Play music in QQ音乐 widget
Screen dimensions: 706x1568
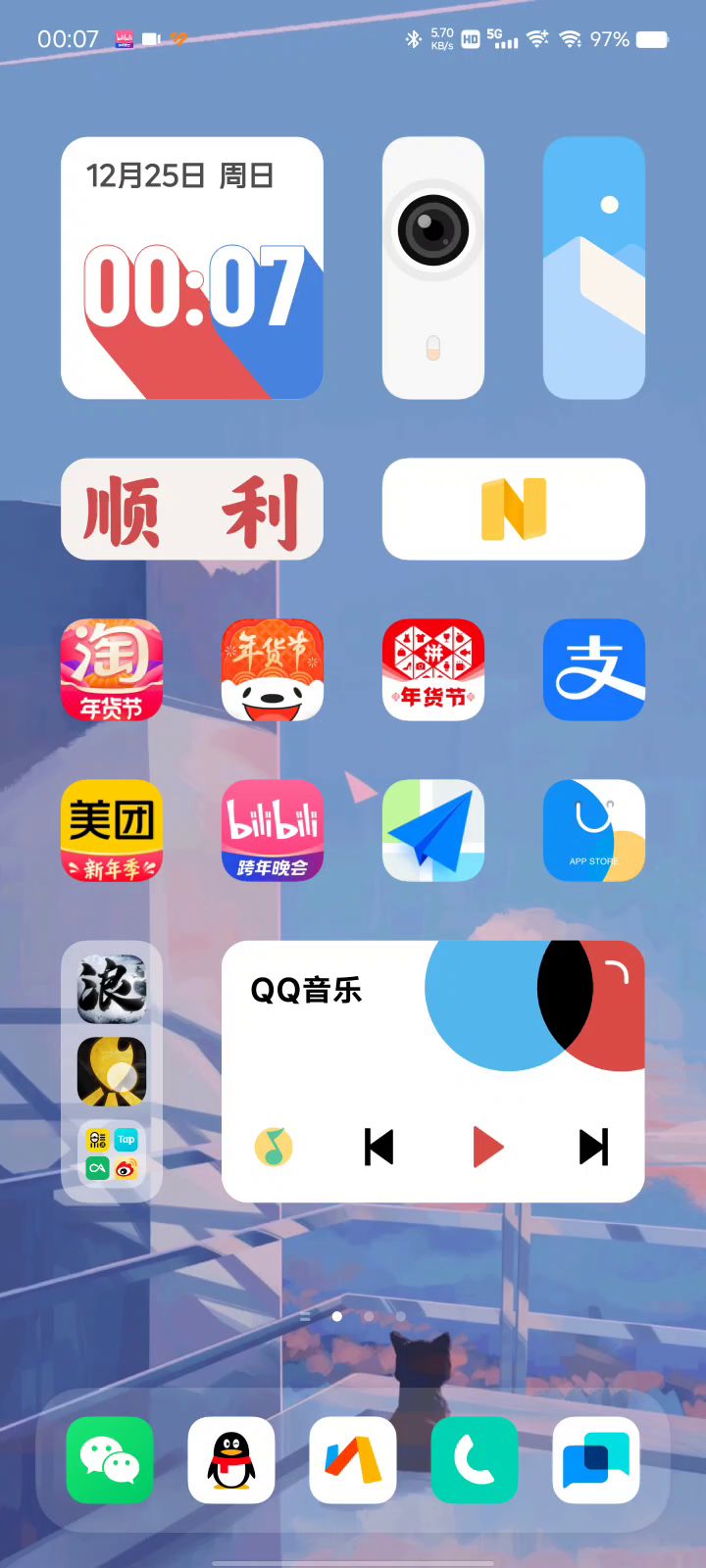pyautogui.click(x=487, y=1147)
